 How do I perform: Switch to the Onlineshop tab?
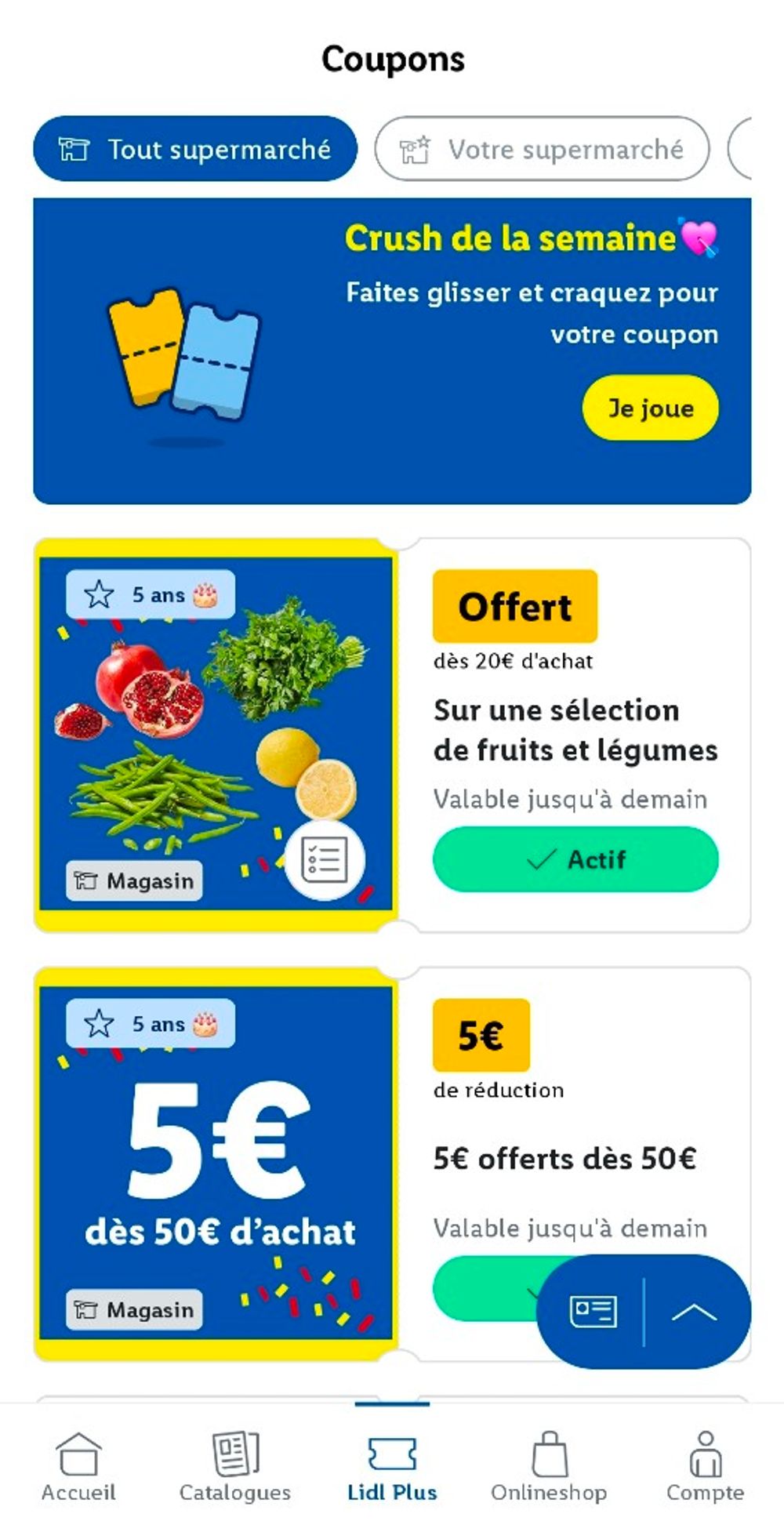(x=549, y=1465)
